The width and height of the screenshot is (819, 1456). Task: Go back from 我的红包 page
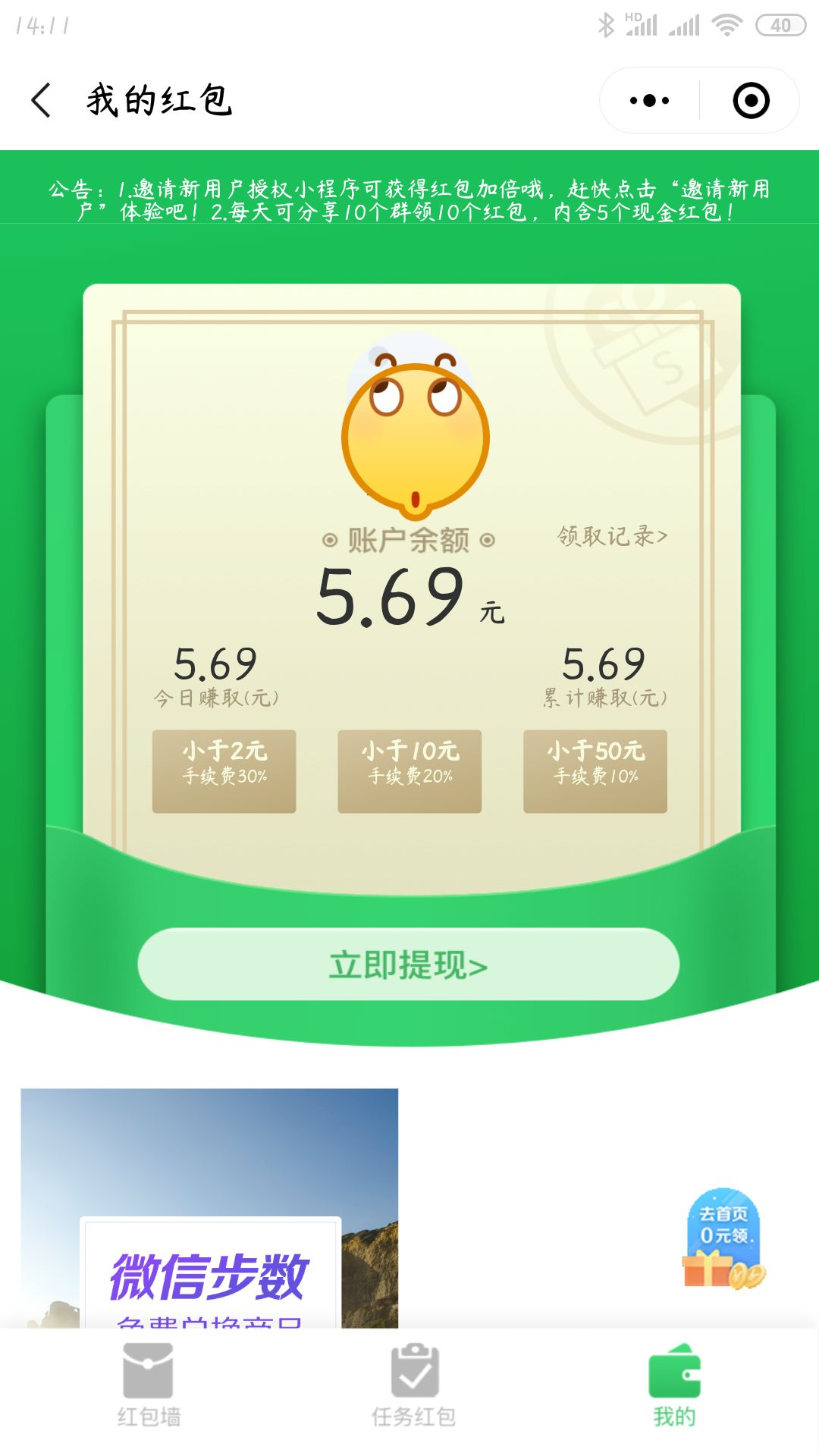42,100
